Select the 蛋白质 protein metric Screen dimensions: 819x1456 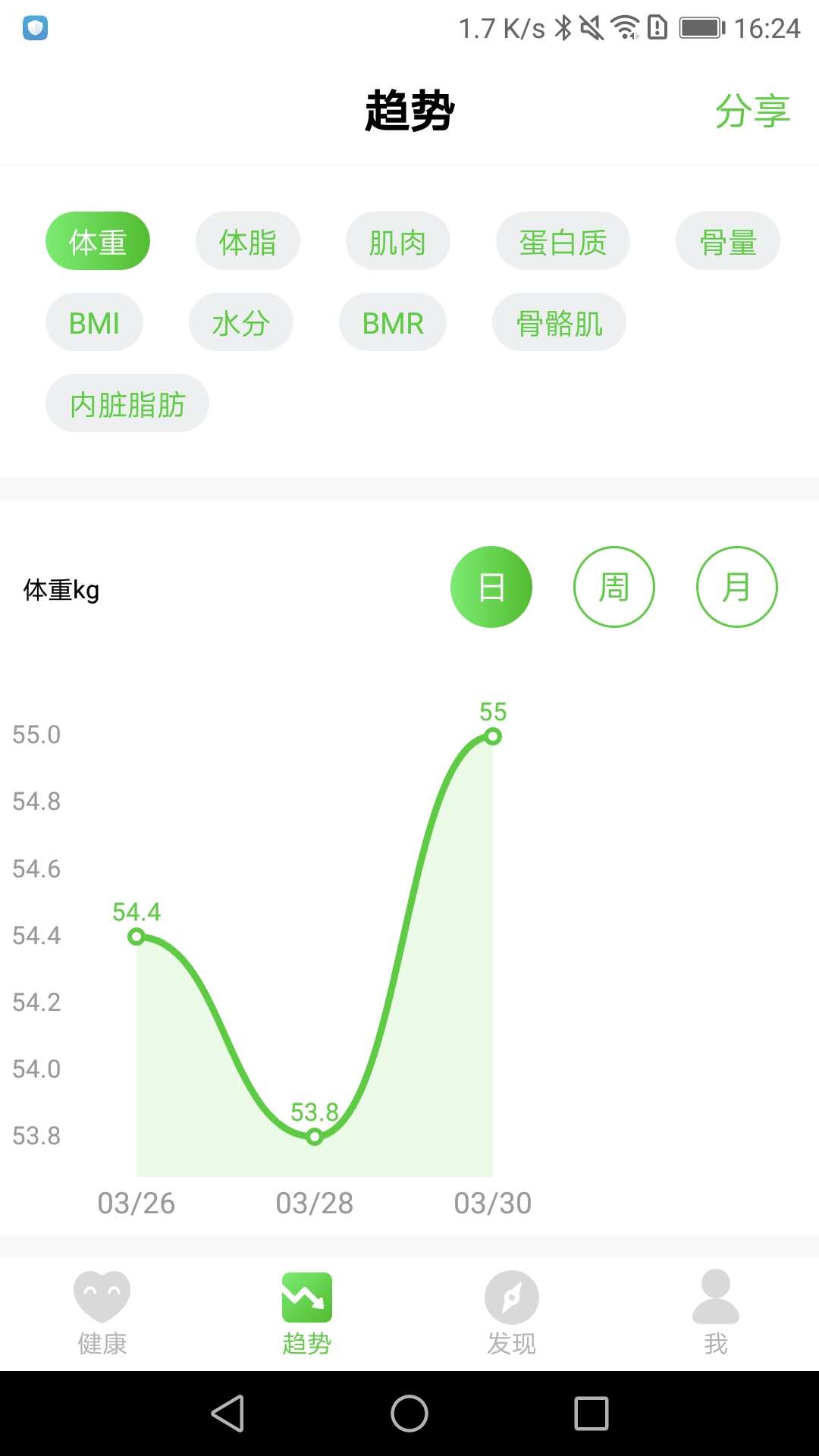point(563,240)
